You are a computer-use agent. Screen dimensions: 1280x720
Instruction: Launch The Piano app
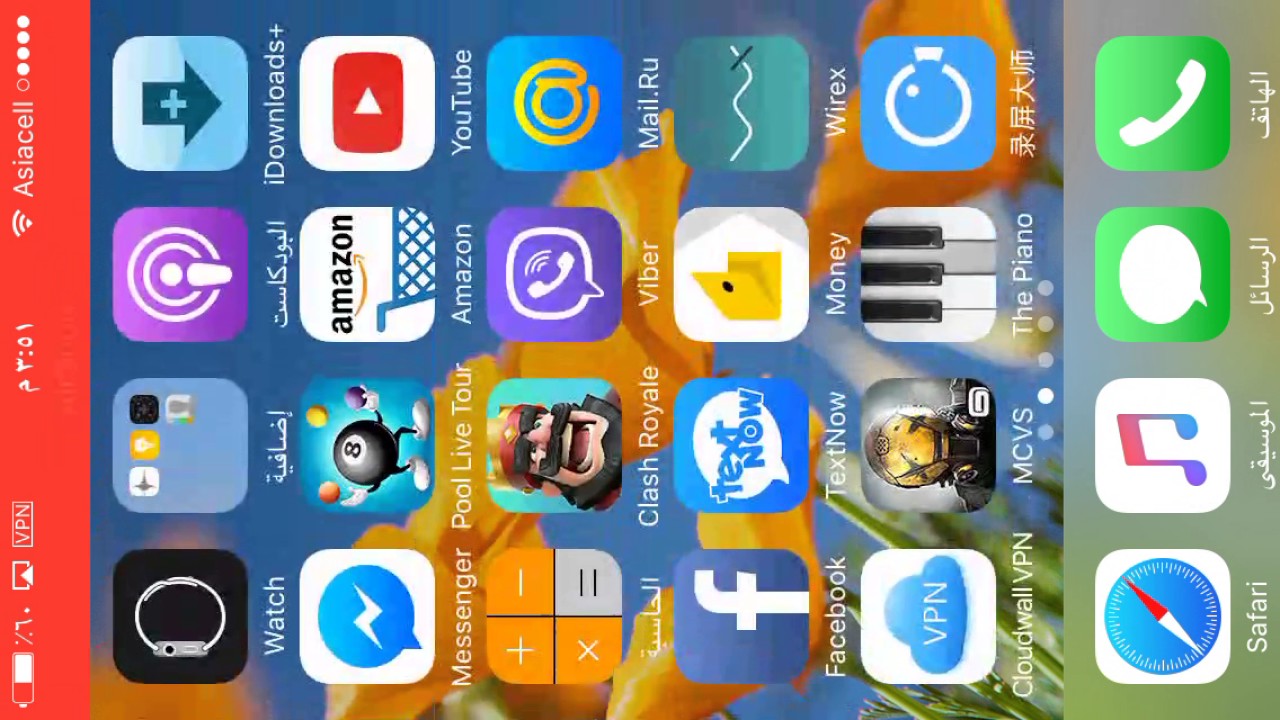[928, 274]
